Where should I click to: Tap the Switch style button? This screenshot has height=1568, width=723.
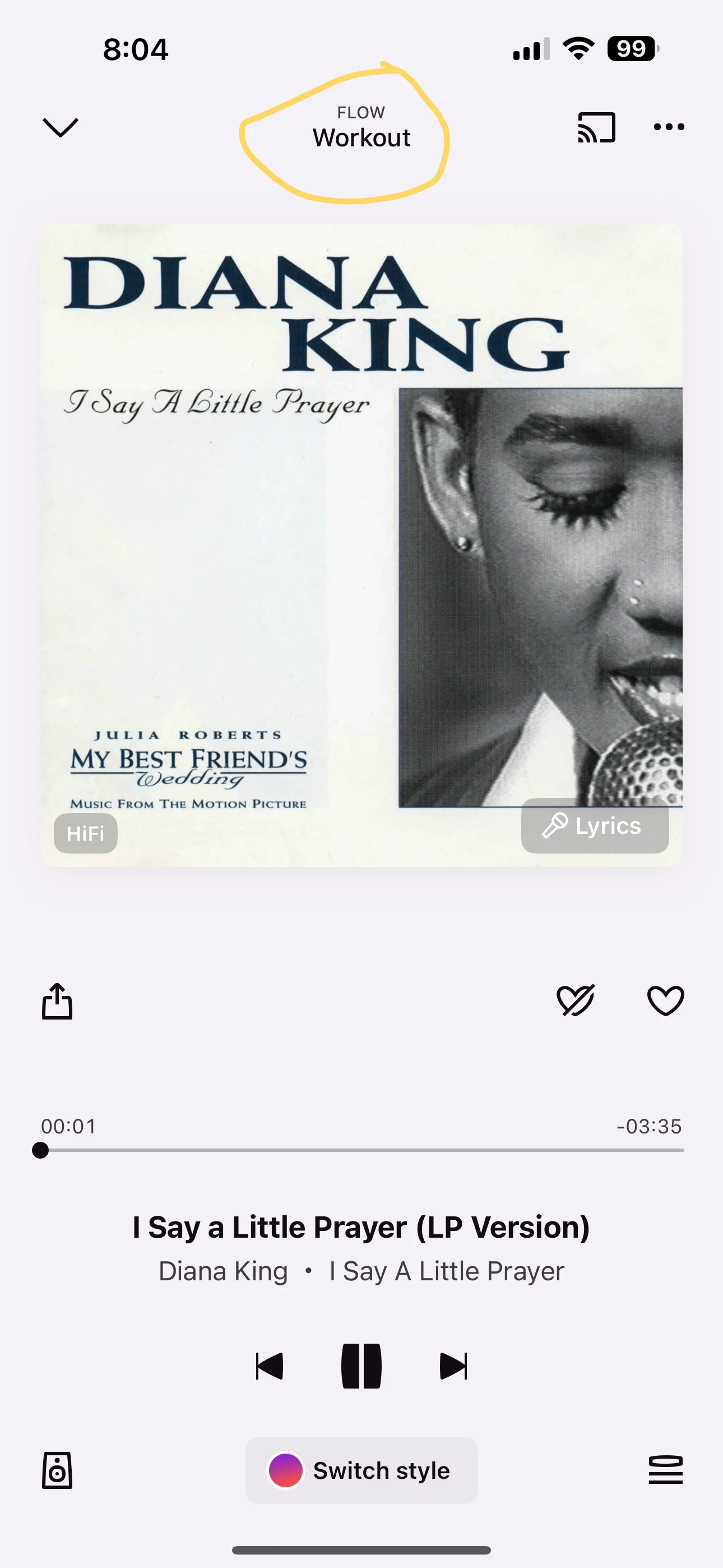coord(361,1470)
